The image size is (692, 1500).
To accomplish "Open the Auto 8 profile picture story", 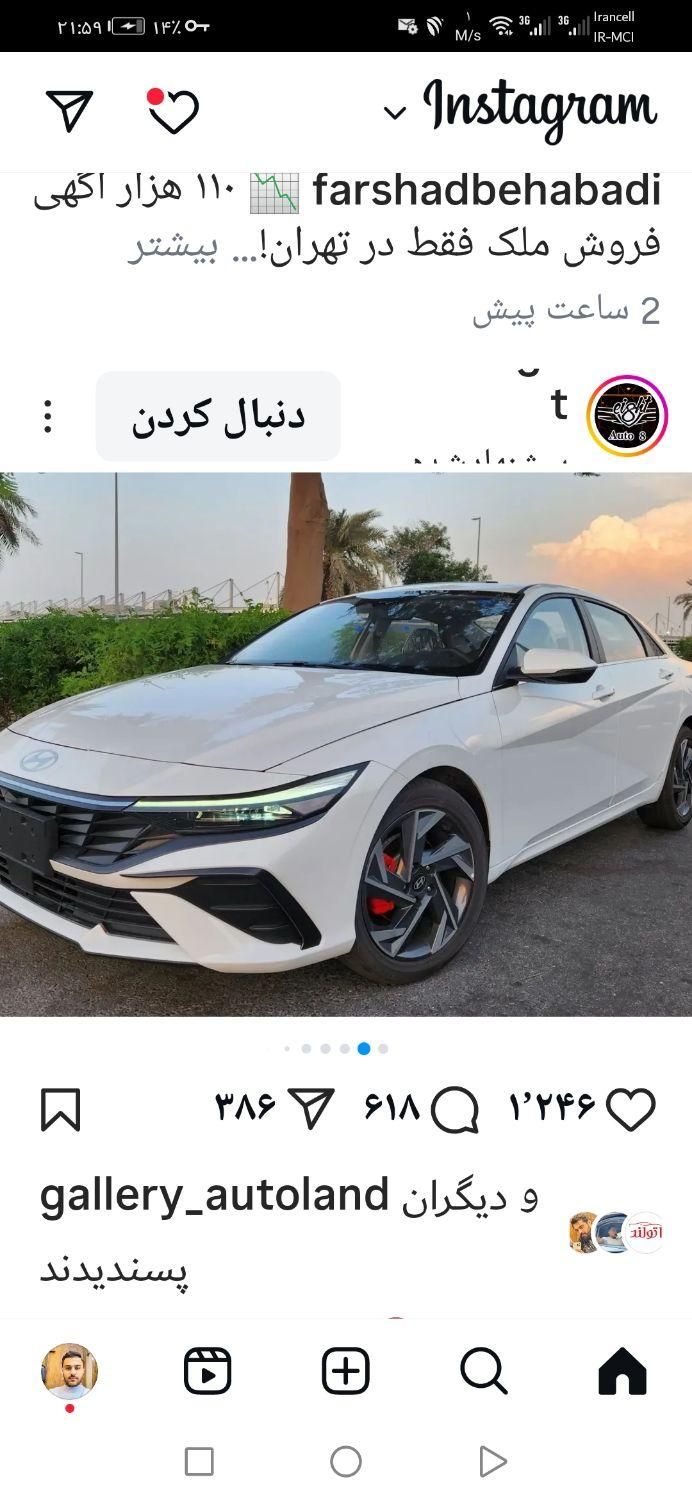I will 627,416.
